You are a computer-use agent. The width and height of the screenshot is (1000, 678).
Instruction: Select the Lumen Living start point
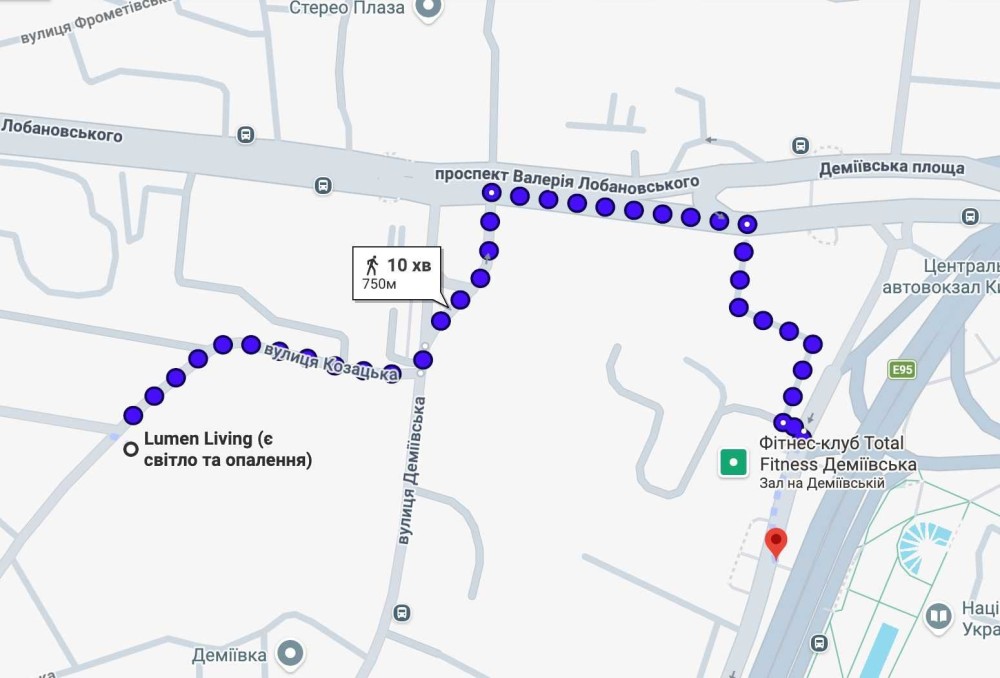click(x=130, y=449)
